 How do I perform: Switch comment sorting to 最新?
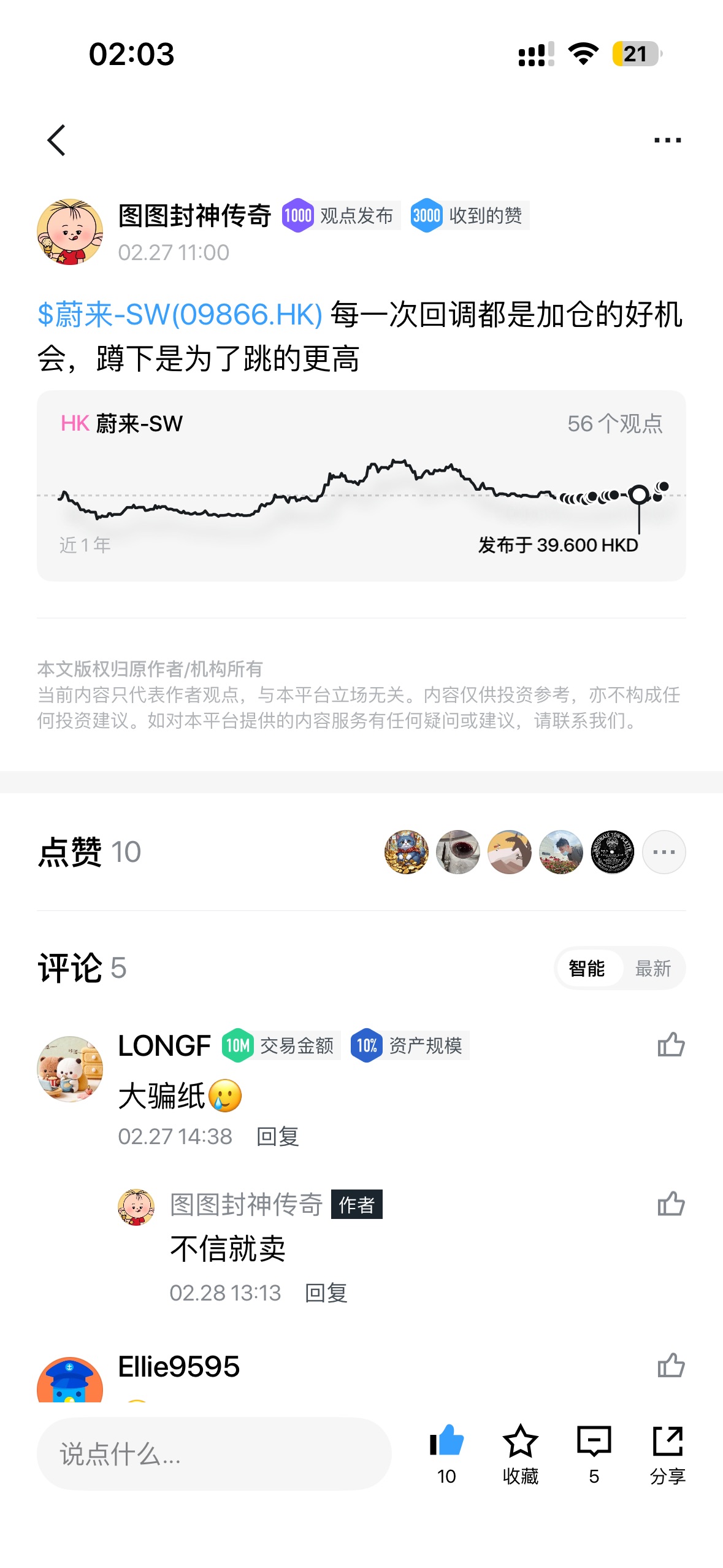(652, 969)
